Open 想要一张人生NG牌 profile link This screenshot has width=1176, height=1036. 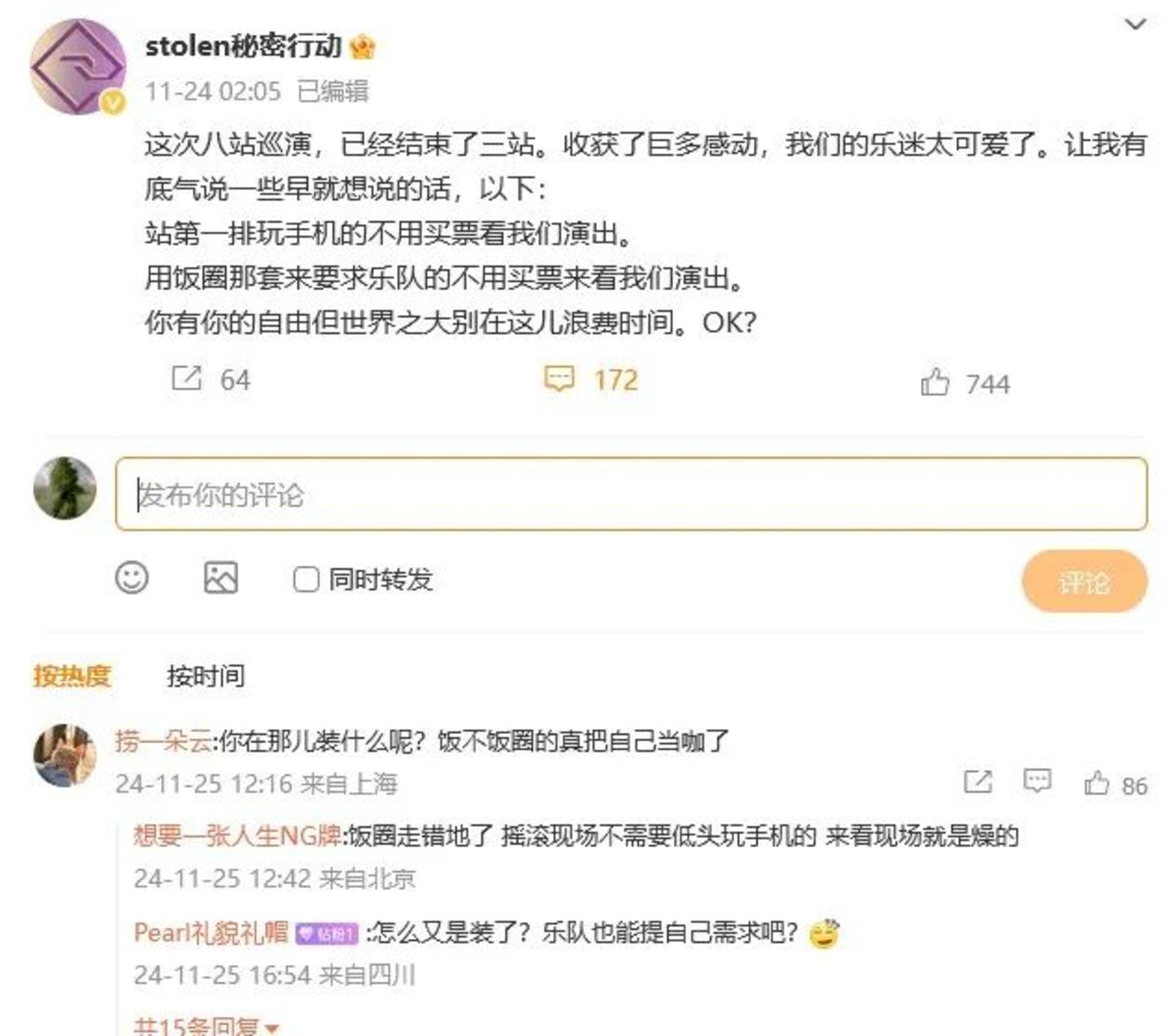pyautogui.click(x=237, y=836)
